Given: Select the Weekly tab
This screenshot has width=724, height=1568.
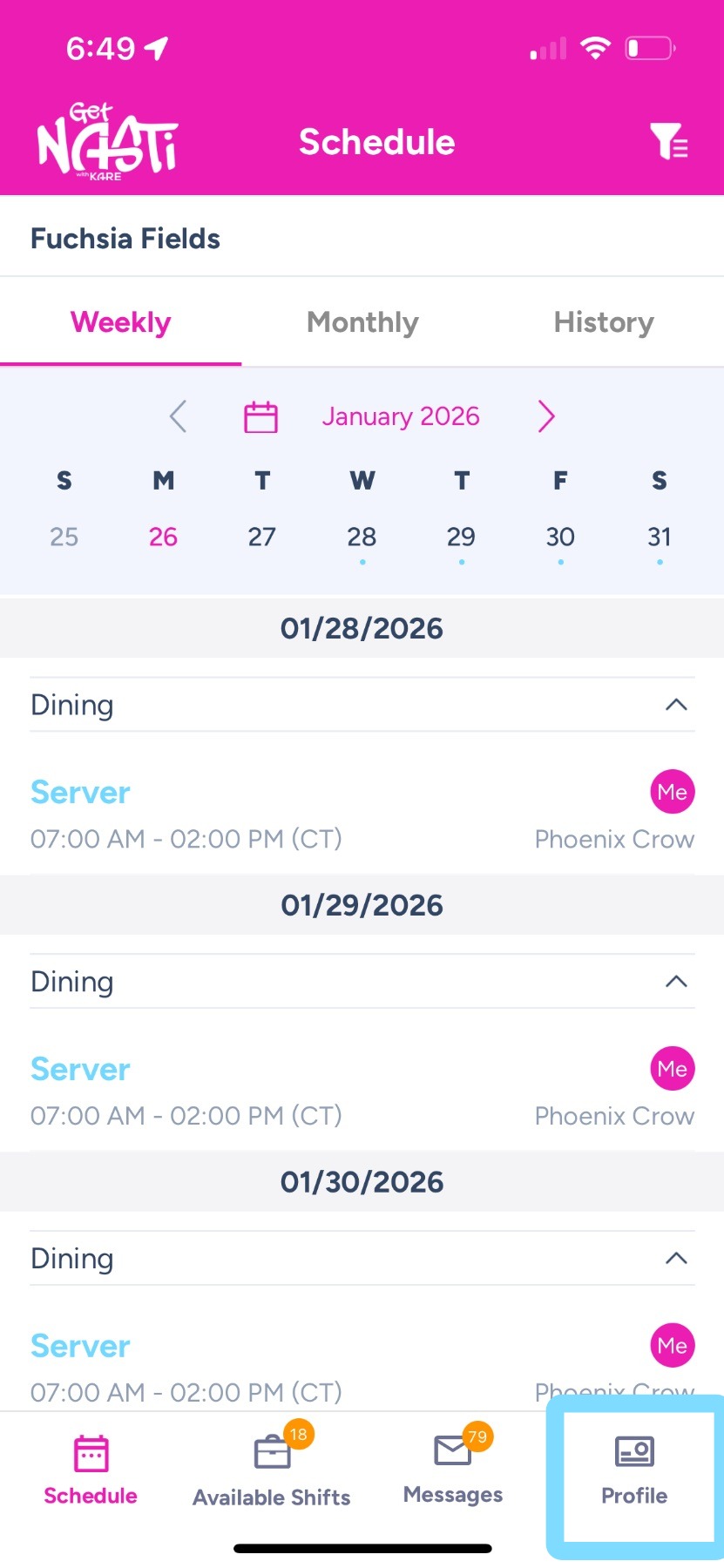Looking at the screenshot, I should click(120, 322).
